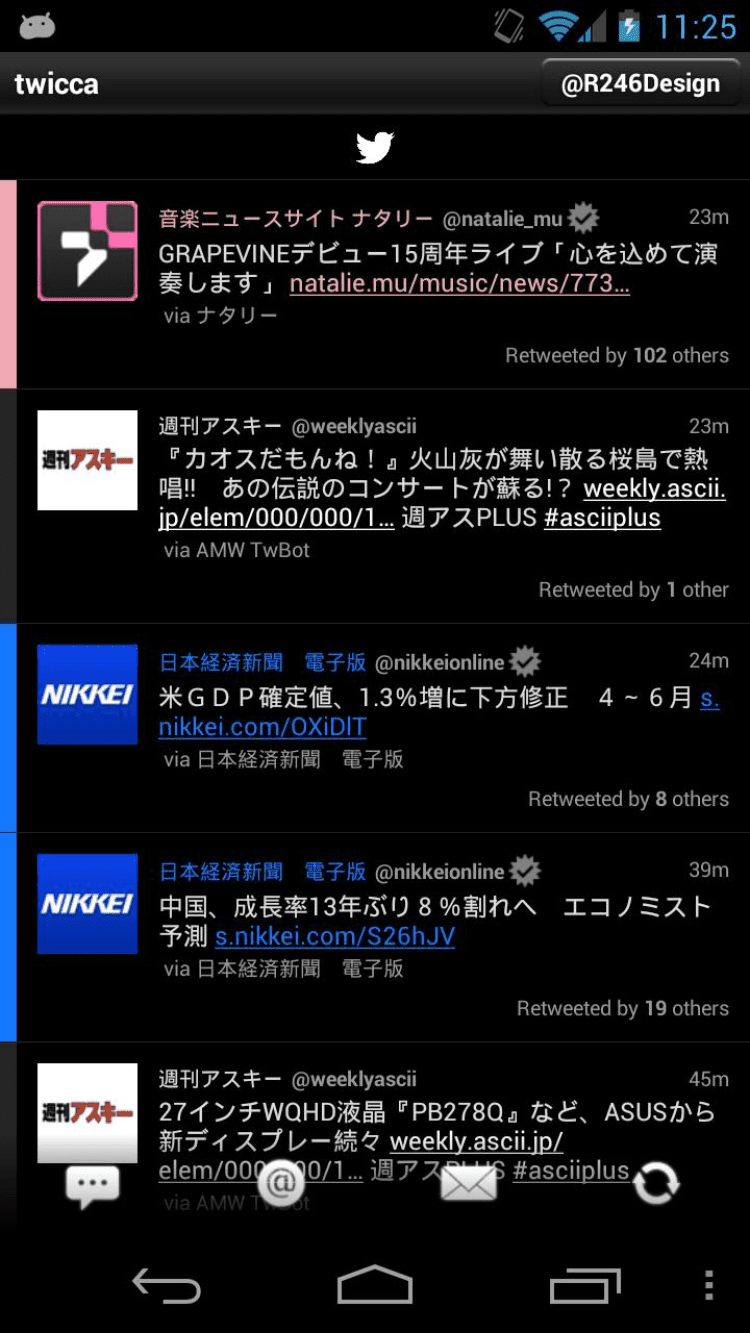Open the recent apps view
The height and width of the screenshot is (1333, 750).
pos(584,1285)
